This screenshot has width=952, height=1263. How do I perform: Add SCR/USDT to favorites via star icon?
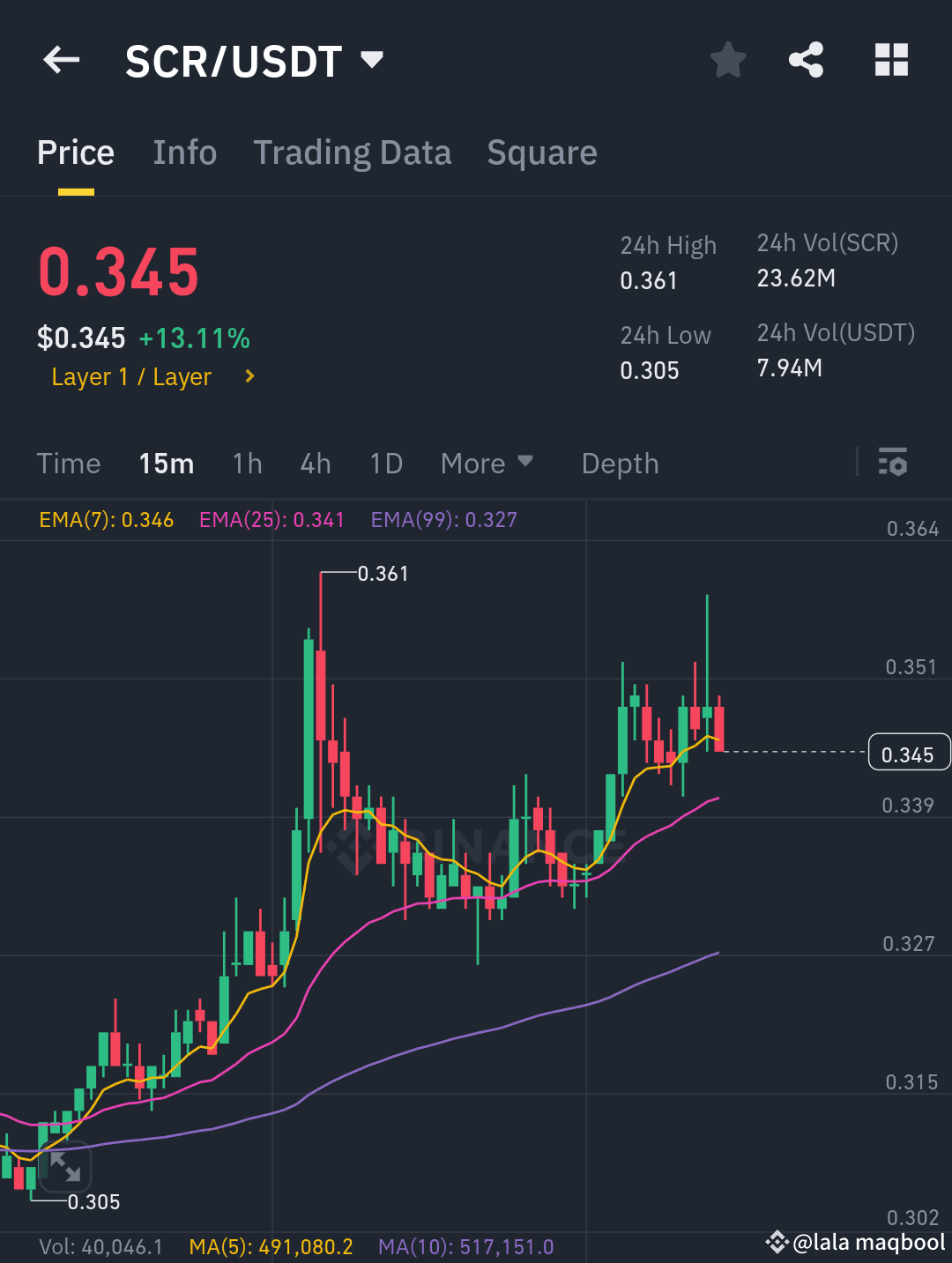pos(728,59)
